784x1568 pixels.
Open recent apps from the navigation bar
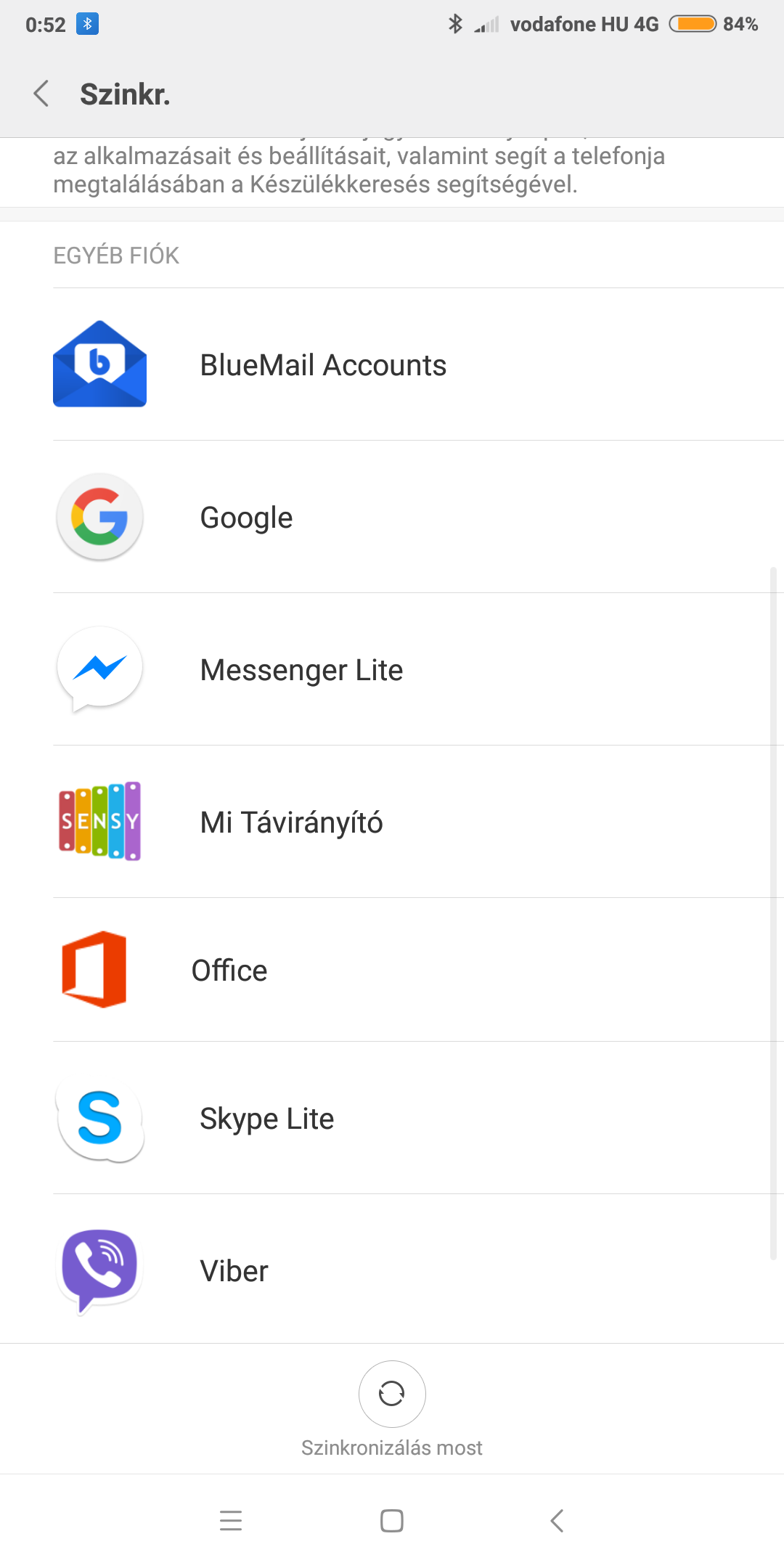point(231,1520)
